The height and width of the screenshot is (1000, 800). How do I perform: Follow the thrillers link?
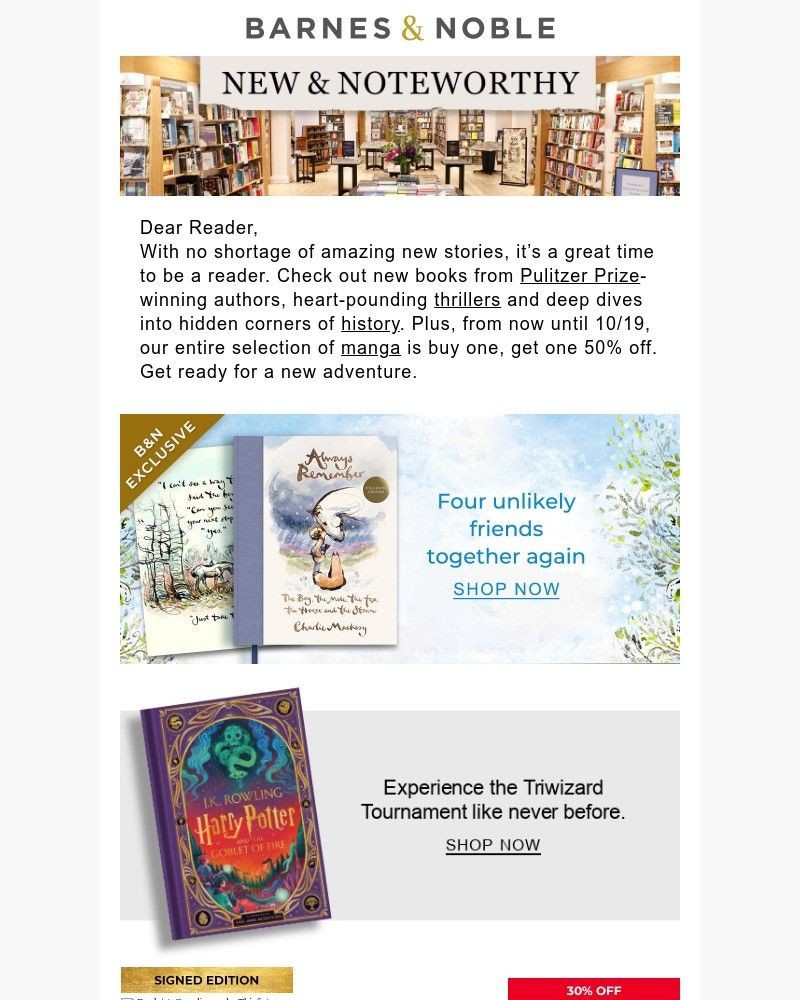(x=467, y=300)
